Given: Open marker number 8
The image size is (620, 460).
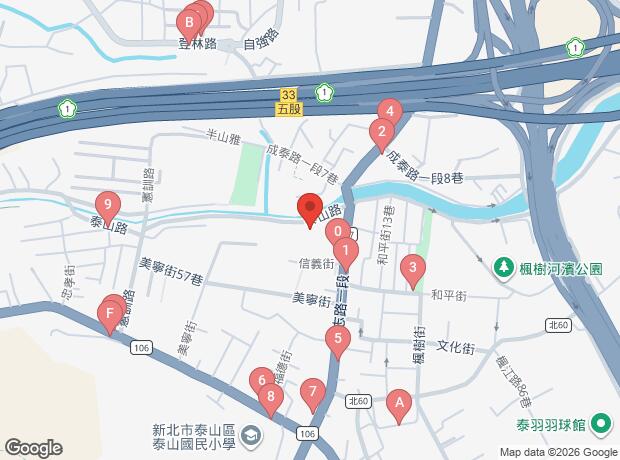Looking at the screenshot, I should point(269,398).
